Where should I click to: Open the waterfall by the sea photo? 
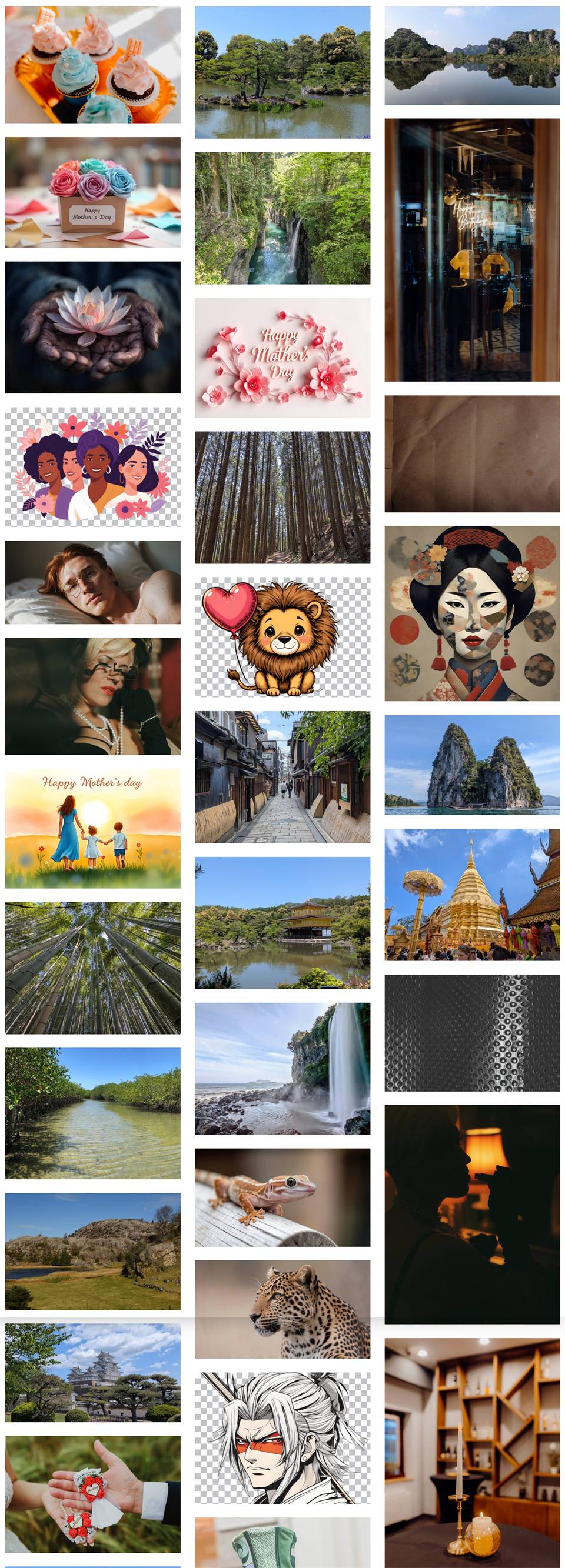pos(282,1068)
